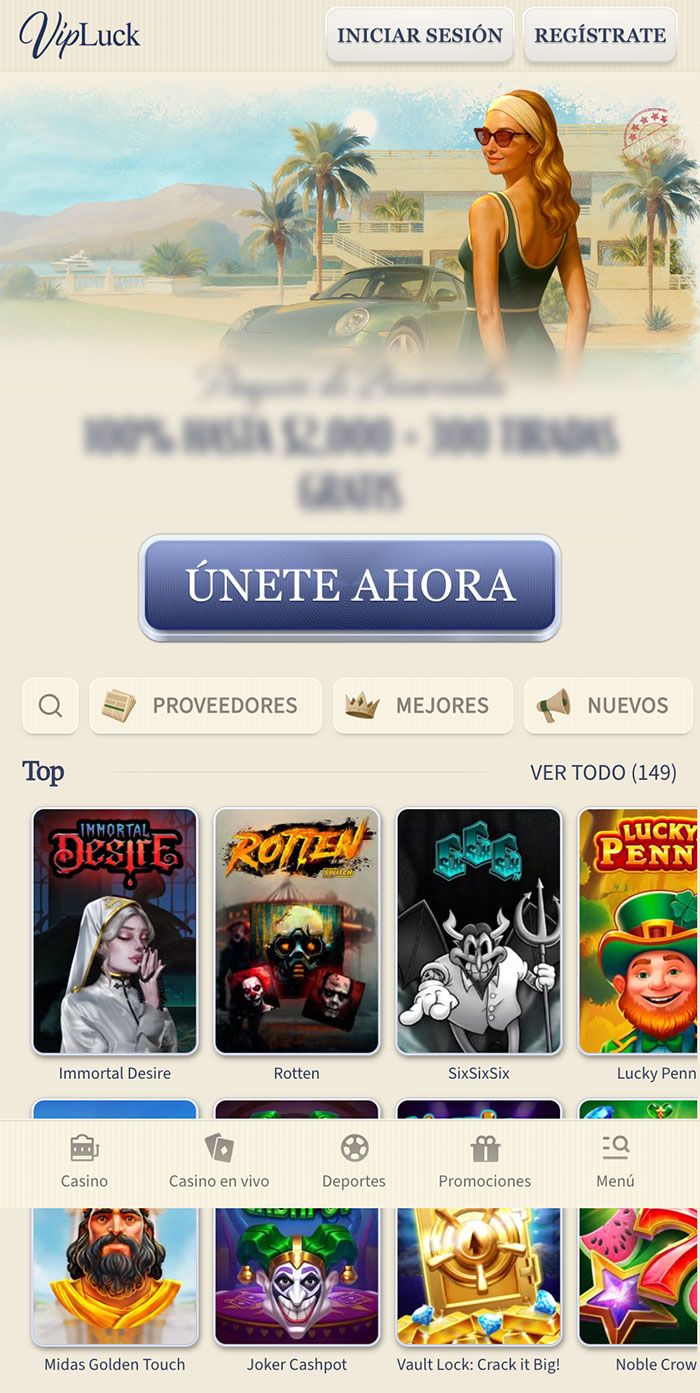700x1393 pixels.
Task: Open the Lucky Penny game tile
Action: pyautogui.click(x=640, y=931)
